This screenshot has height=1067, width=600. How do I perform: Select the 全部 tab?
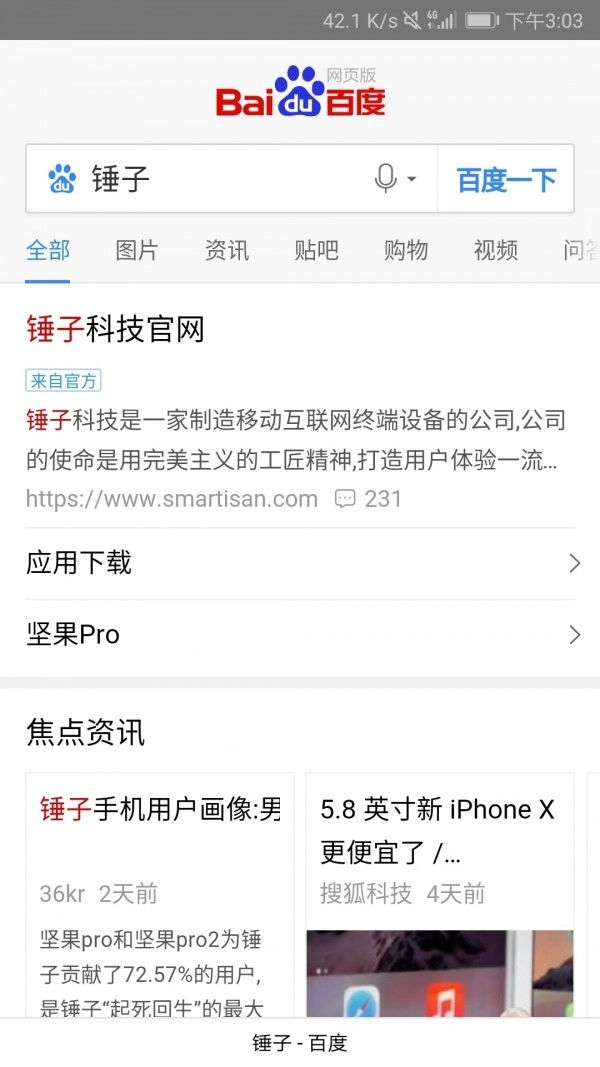(x=48, y=250)
